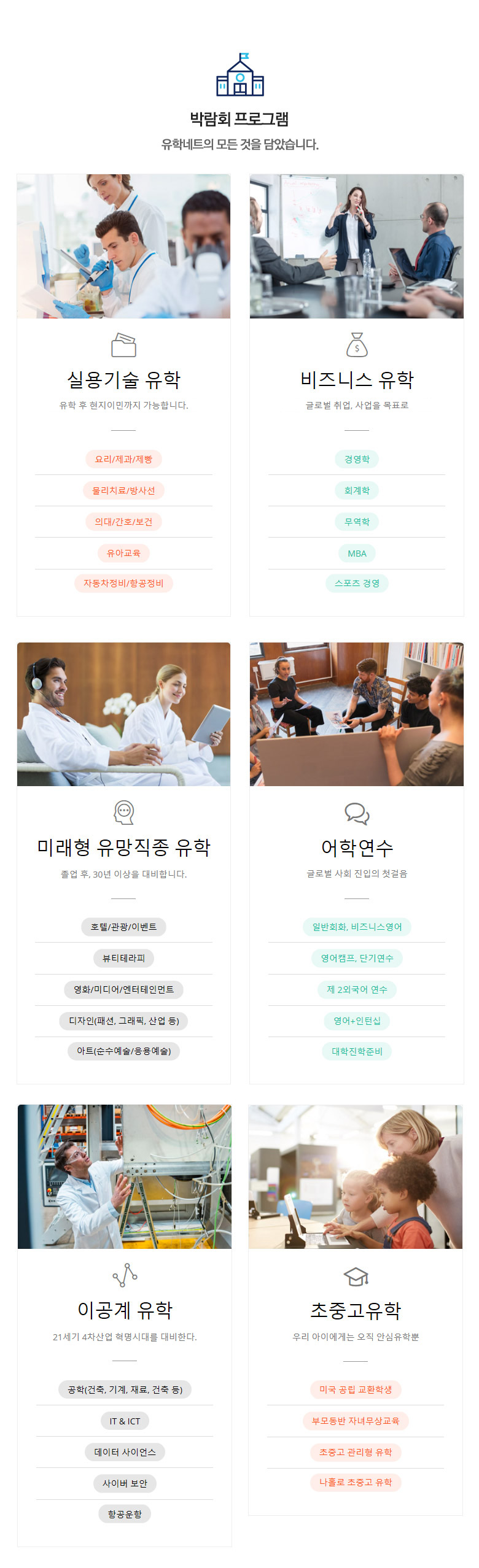Open the 영어+인턴십 tag

click(x=357, y=1021)
